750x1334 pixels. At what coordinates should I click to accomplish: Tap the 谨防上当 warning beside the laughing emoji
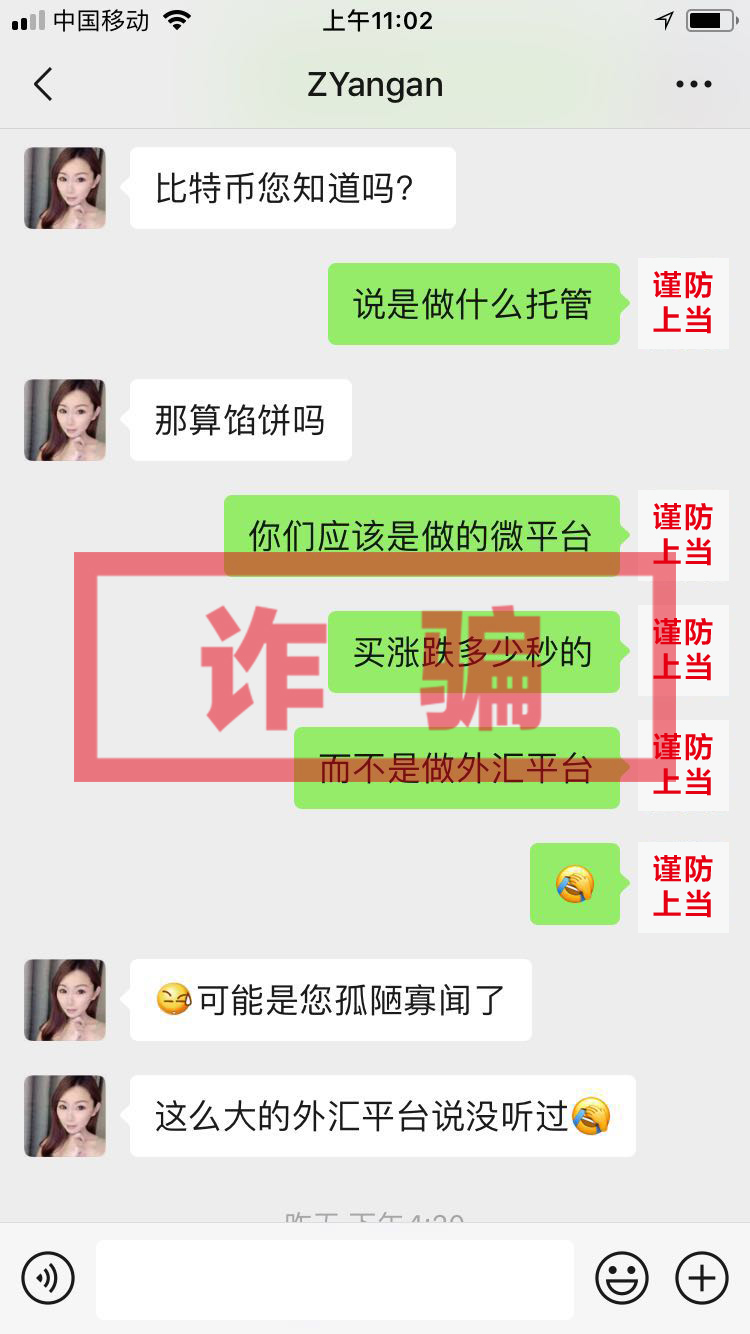pos(683,886)
